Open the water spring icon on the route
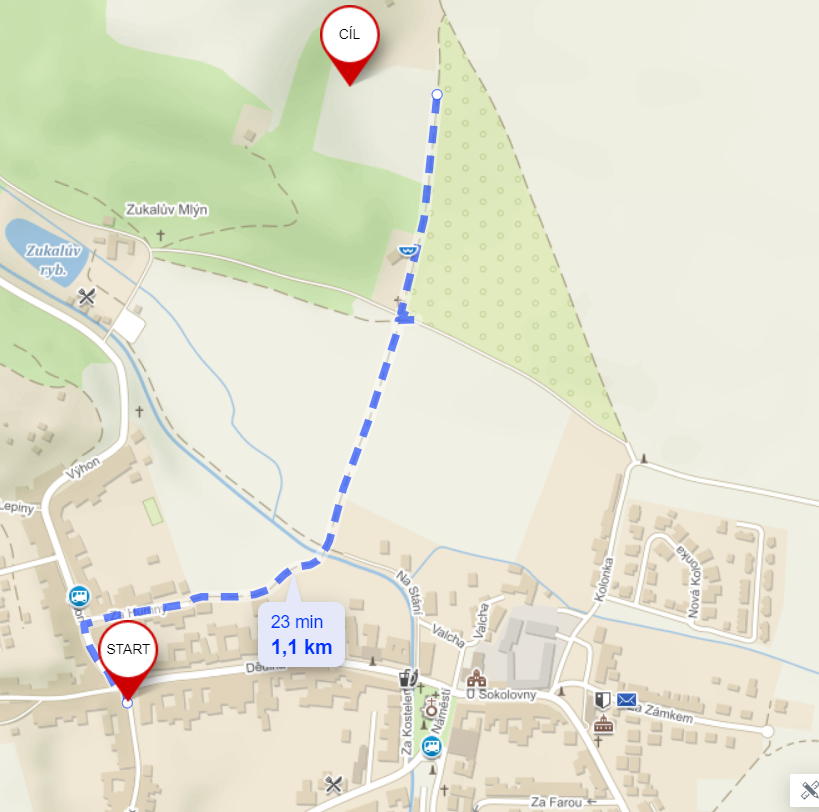 407,250
